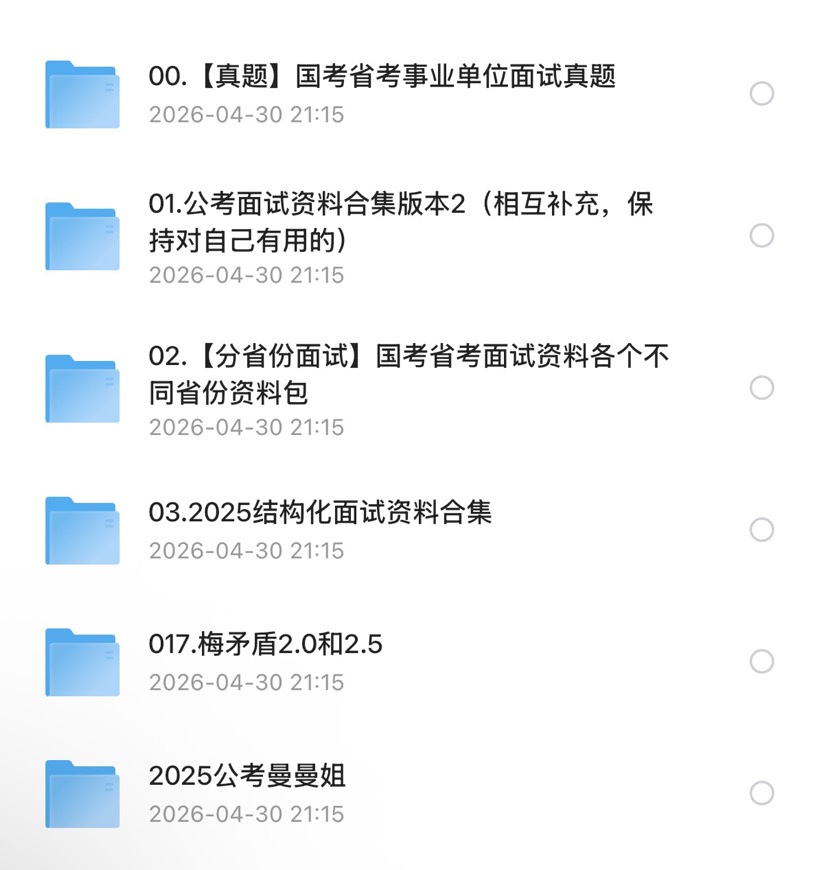Toggle the selection circle for 017.梅矛盾2.0和2.5
The height and width of the screenshot is (870, 828).
(x=764, y=663)
